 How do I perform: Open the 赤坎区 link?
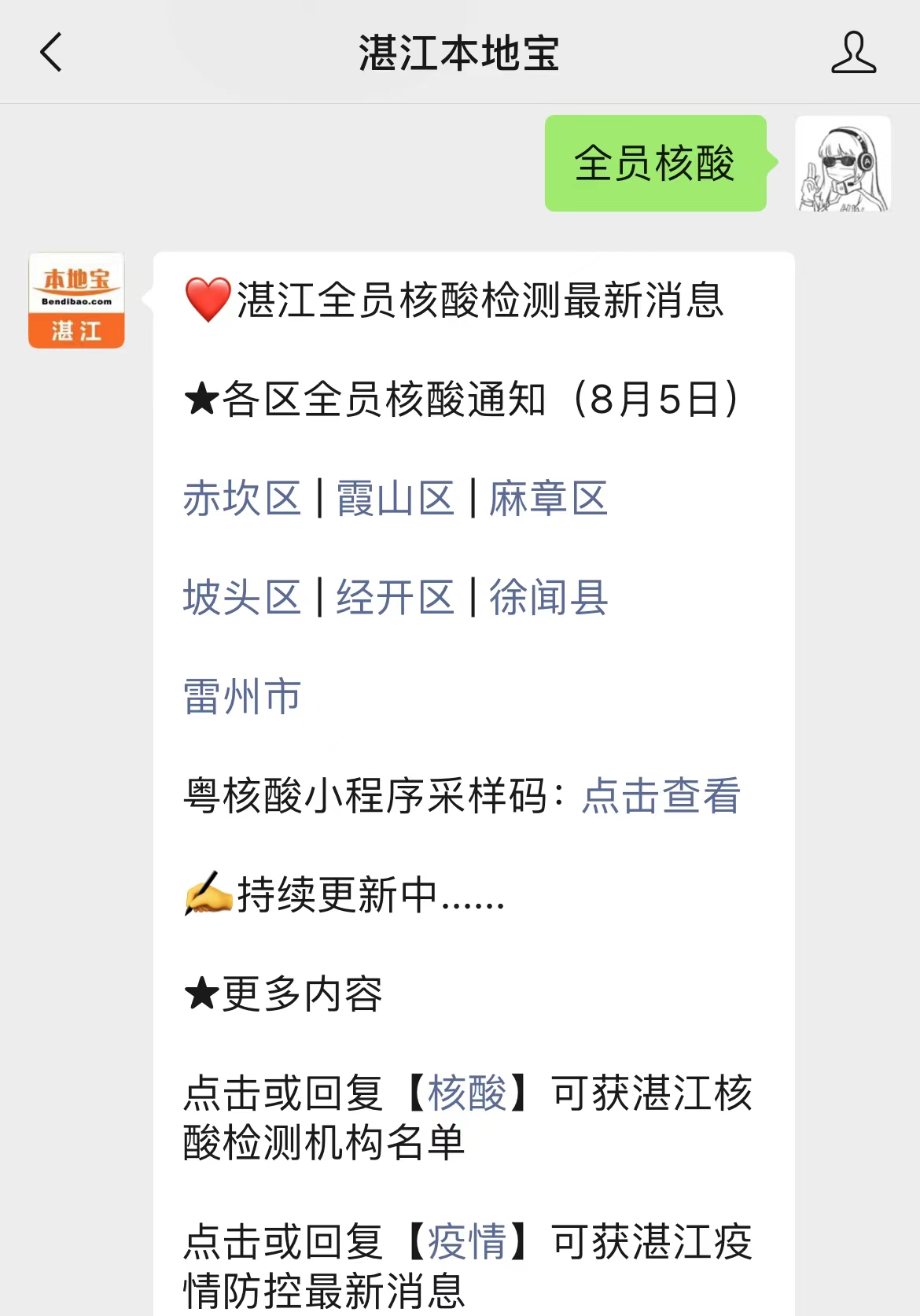coord(242,499)
